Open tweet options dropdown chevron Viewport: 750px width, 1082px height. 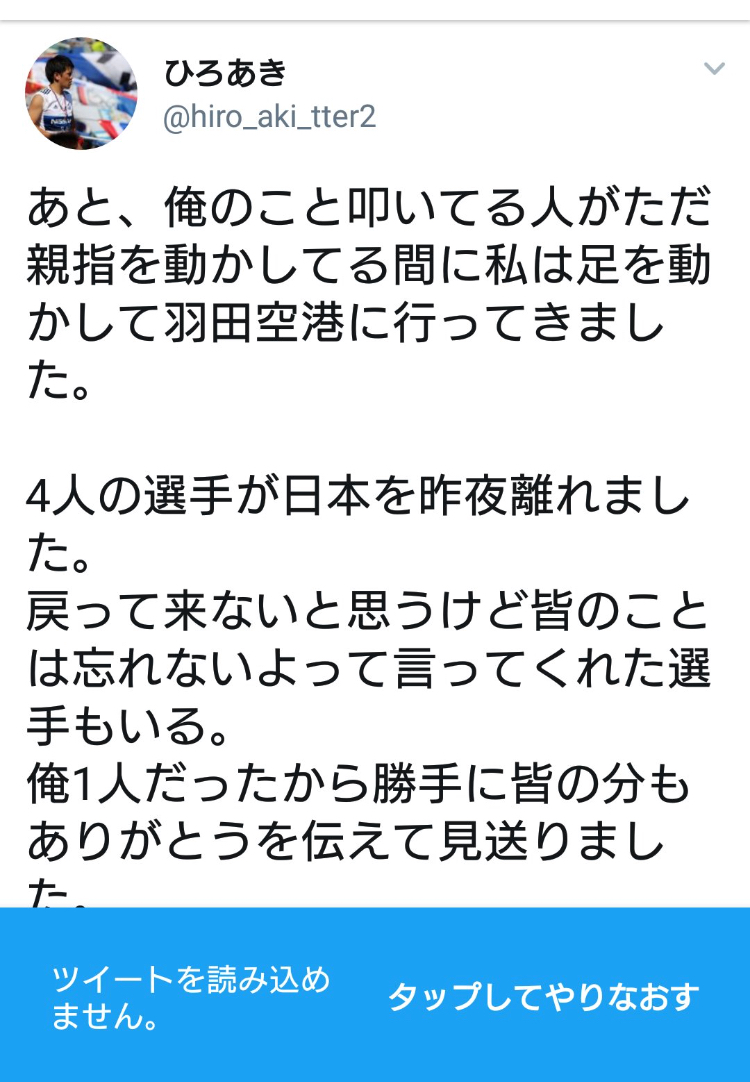pos(714,69)
